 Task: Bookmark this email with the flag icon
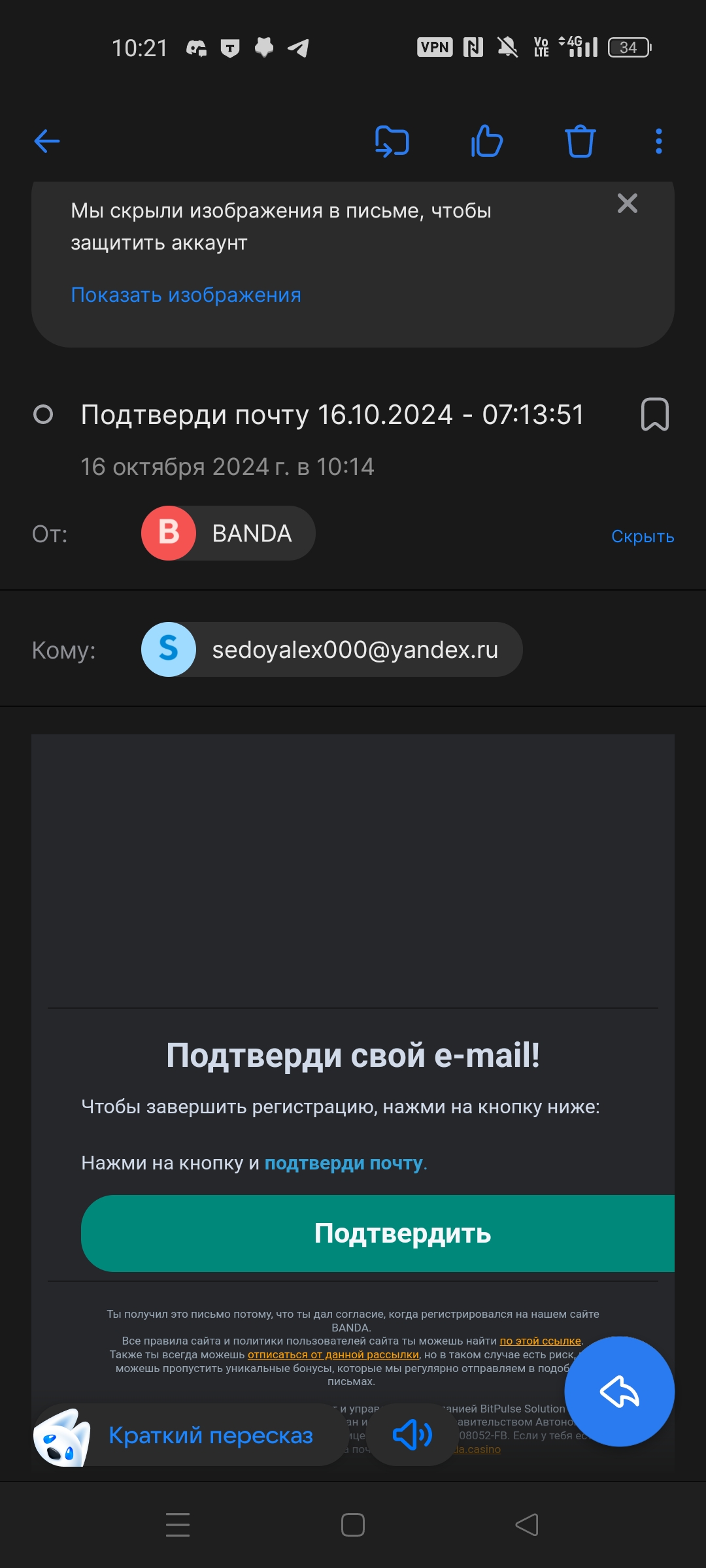coord(655,414)
